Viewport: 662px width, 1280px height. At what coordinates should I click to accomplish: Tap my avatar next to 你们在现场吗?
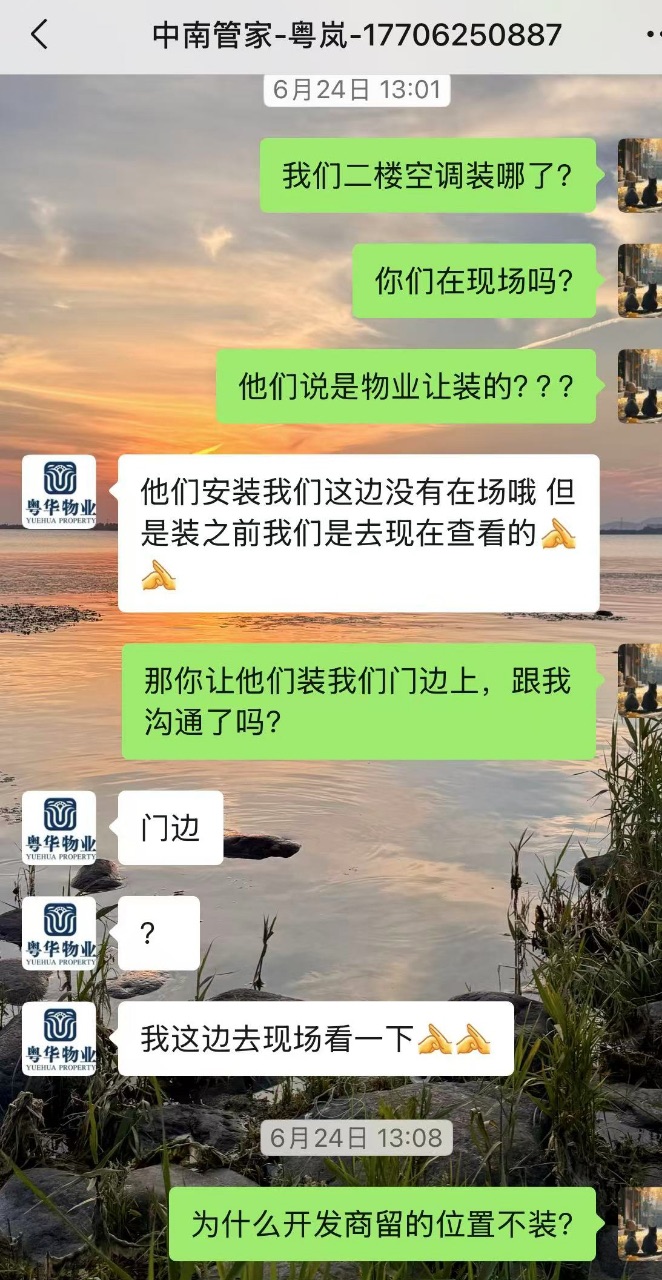point(640,281)
